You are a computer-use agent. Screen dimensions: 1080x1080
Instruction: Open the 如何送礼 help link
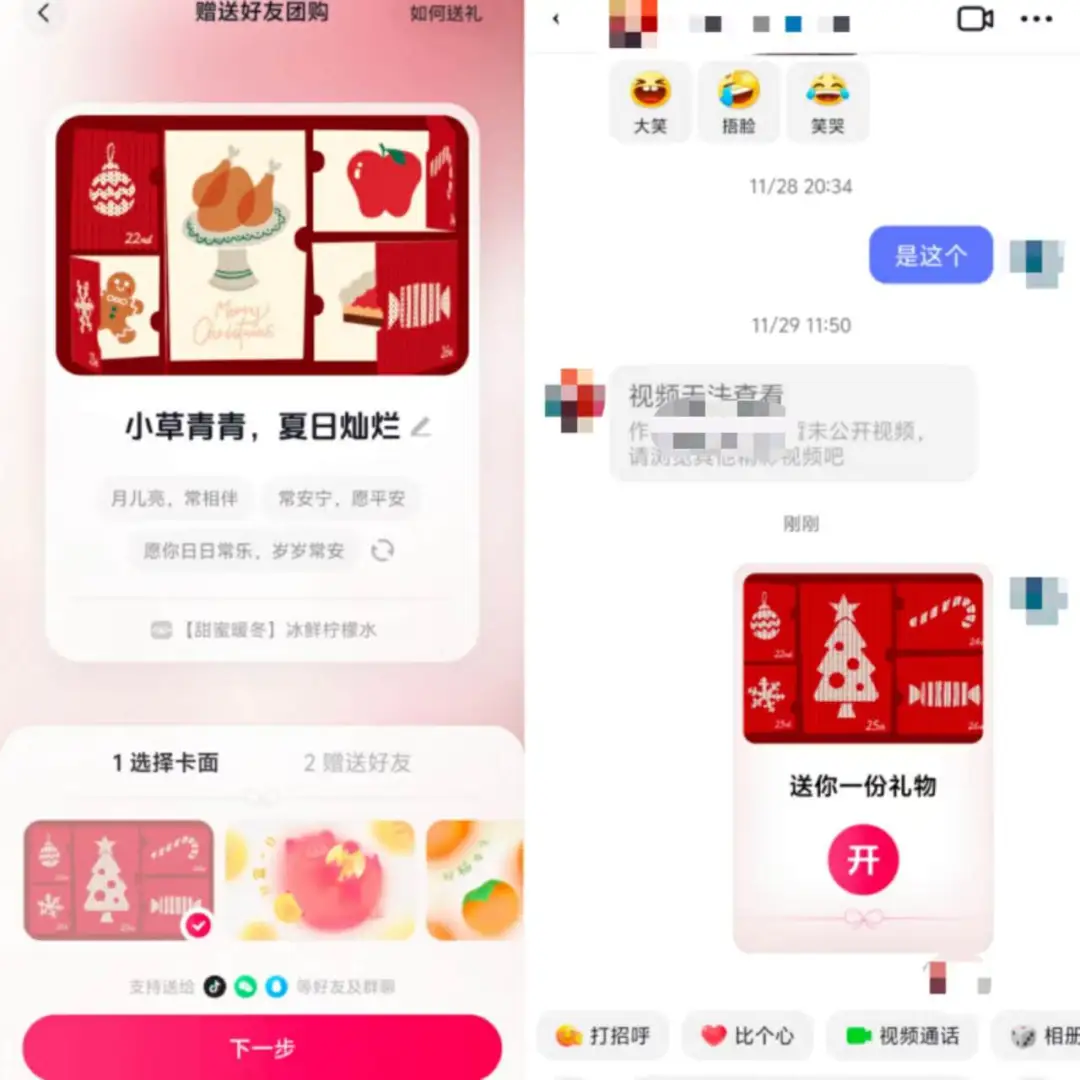click(445, 14)
